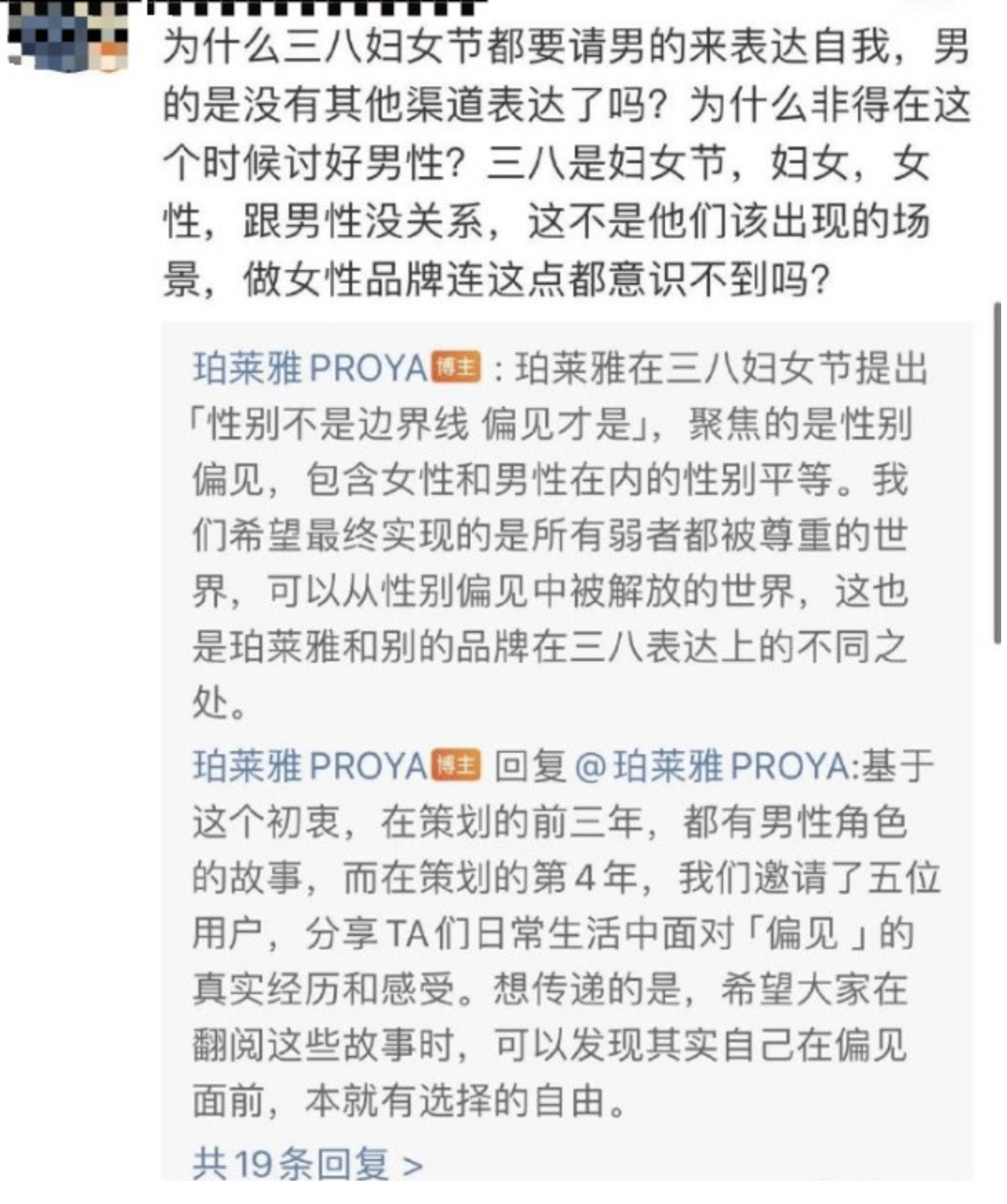
Task: Tap the @珀莱雅PROYA mention in the reply
Action: 713,766
